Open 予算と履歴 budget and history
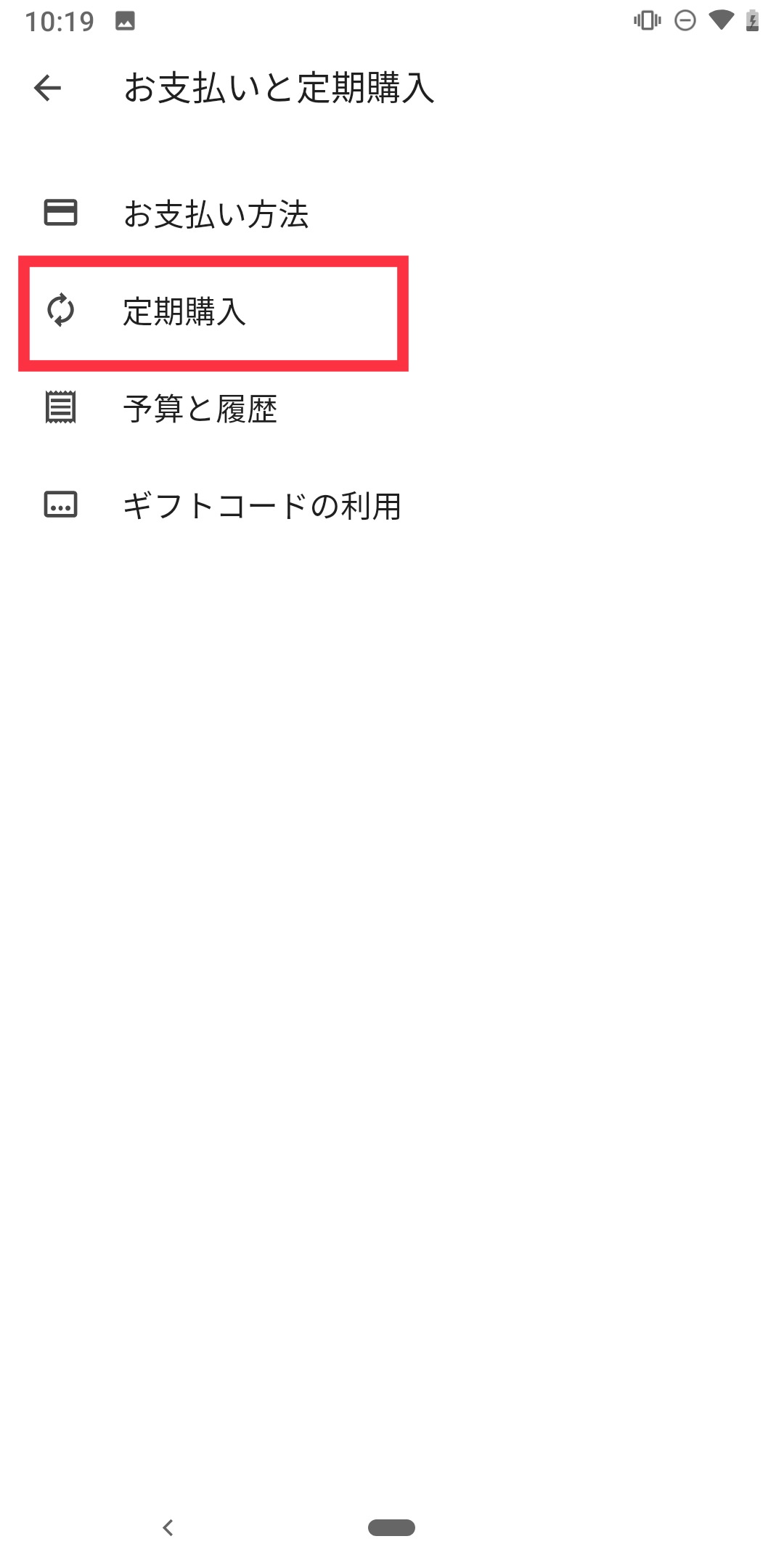 coord(200,409)
